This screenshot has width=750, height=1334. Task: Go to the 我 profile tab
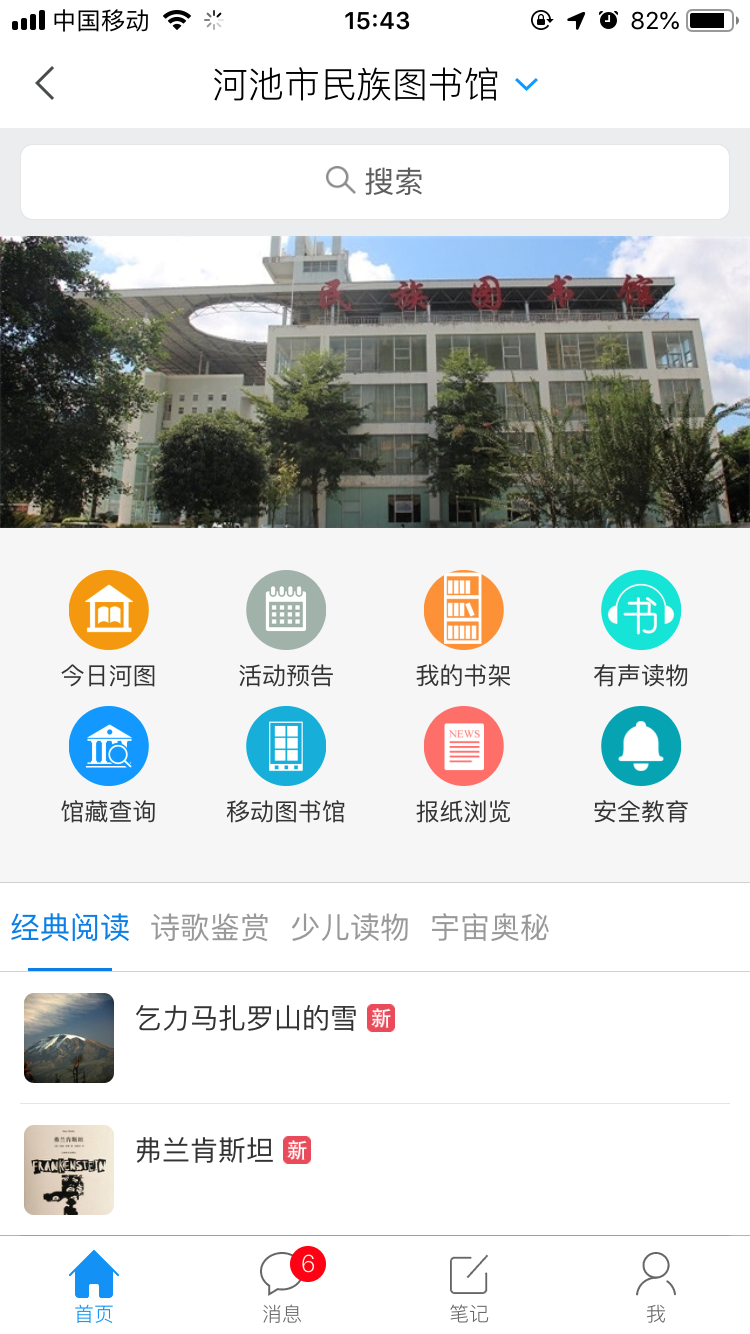(x=656, y=1286)
